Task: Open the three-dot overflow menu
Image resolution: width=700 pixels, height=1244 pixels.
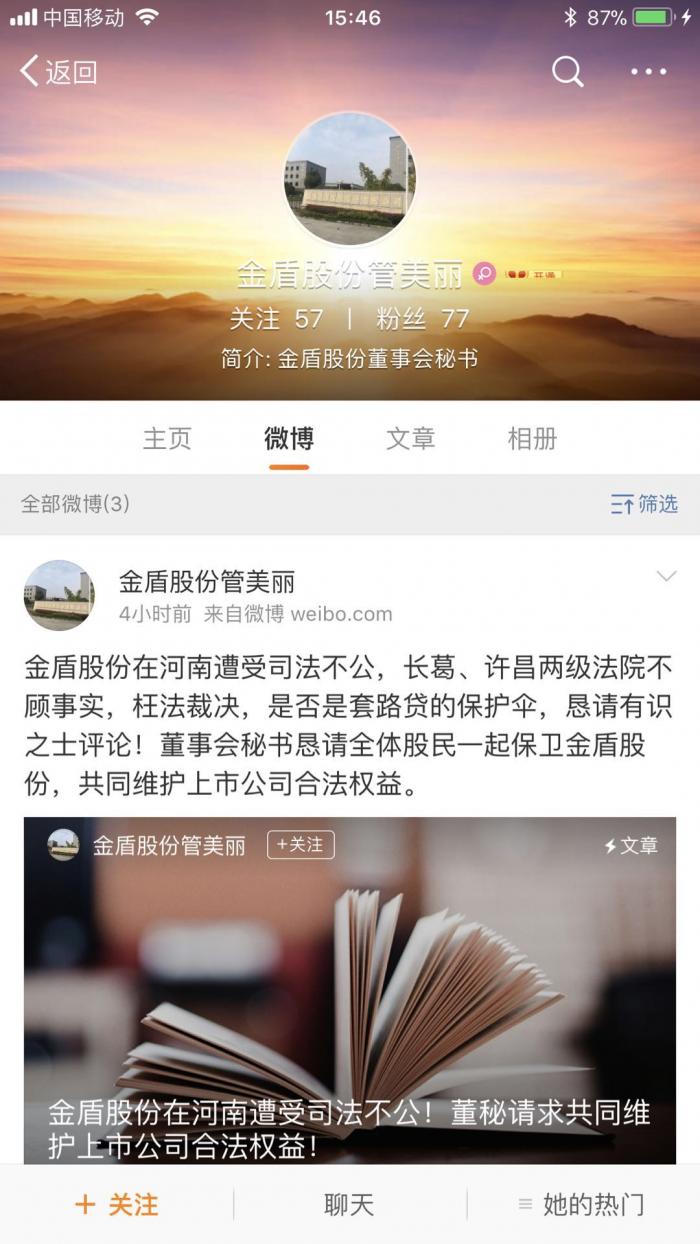Action: (648, 72)
